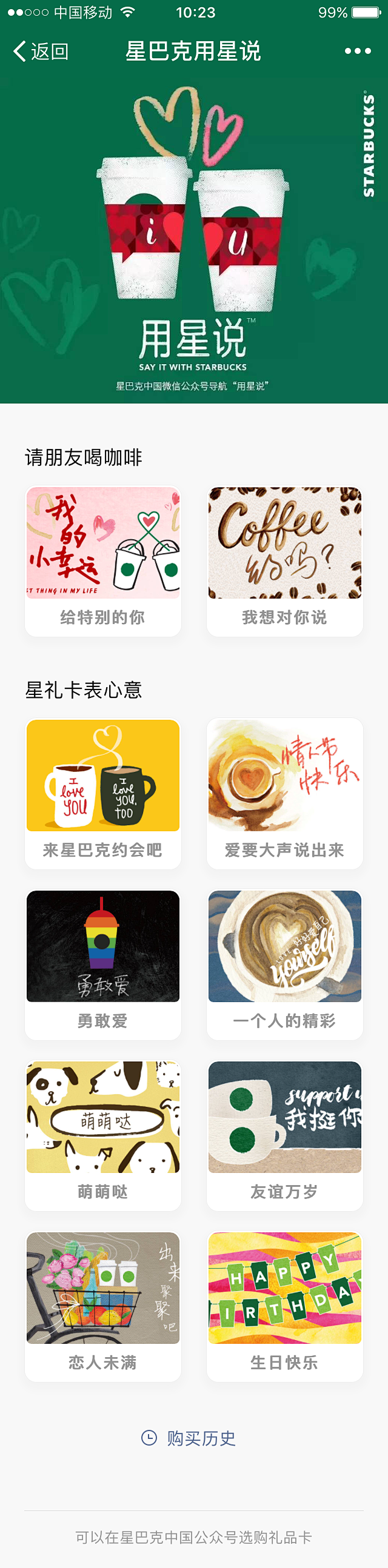Open the three-dot overflow menu
Image resolution: width=388 pixels, height=1568 pixels.
358,51
